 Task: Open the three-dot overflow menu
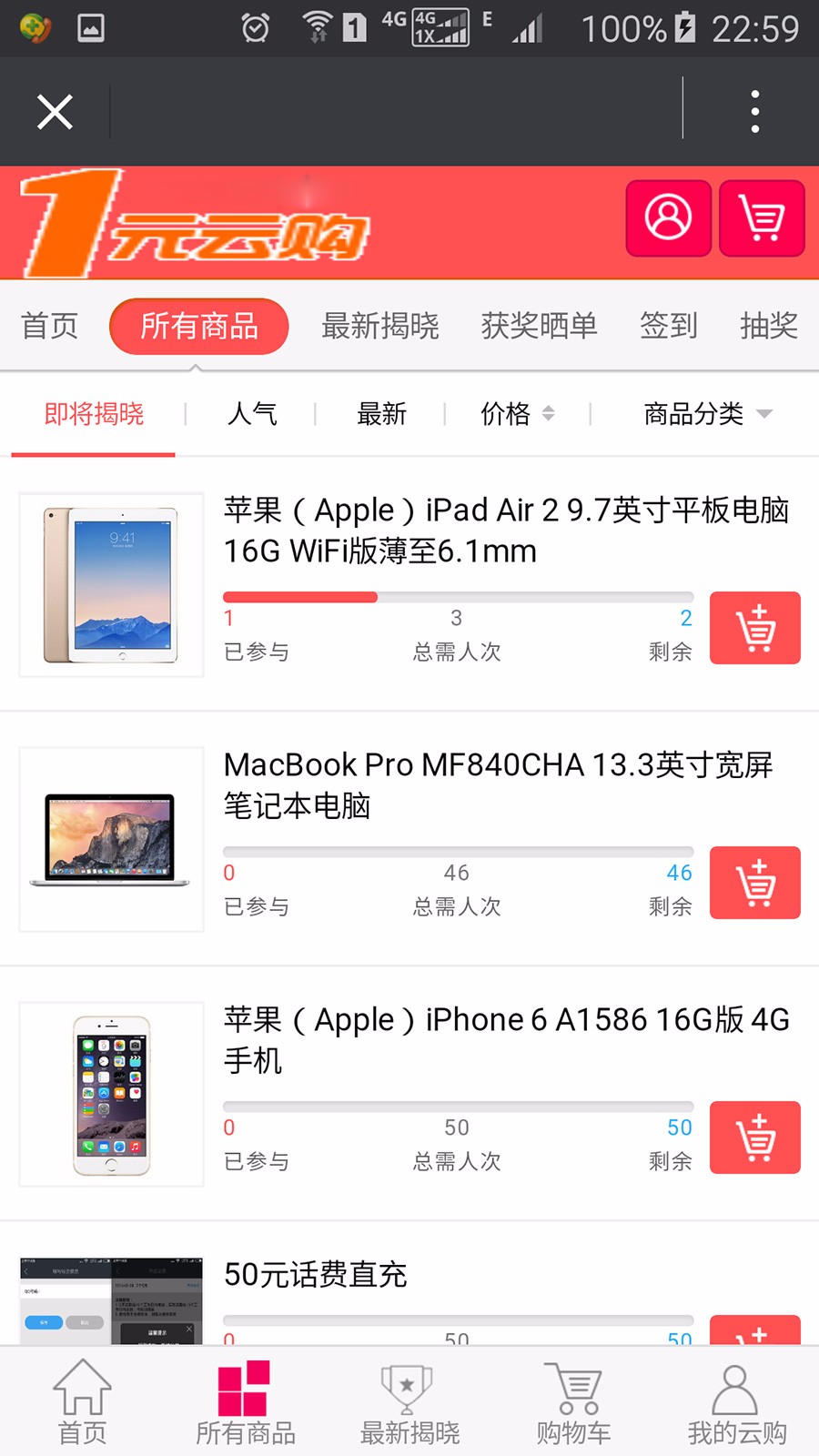[x=753, y=110]
